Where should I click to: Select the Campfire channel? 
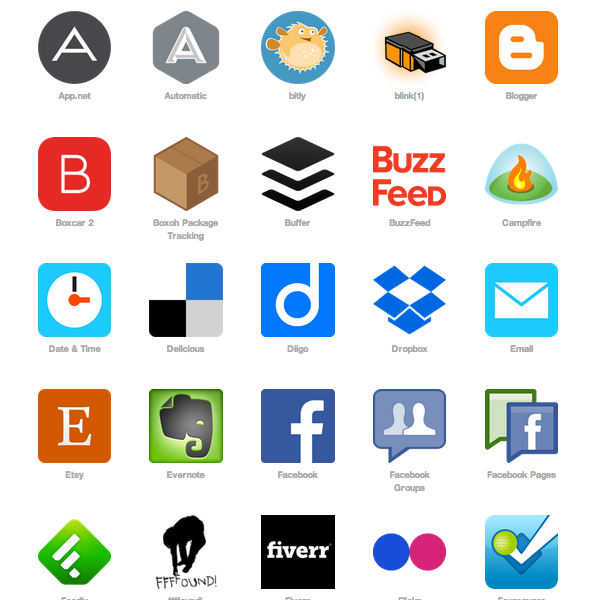pyautogui.click(x=521, y=174)
